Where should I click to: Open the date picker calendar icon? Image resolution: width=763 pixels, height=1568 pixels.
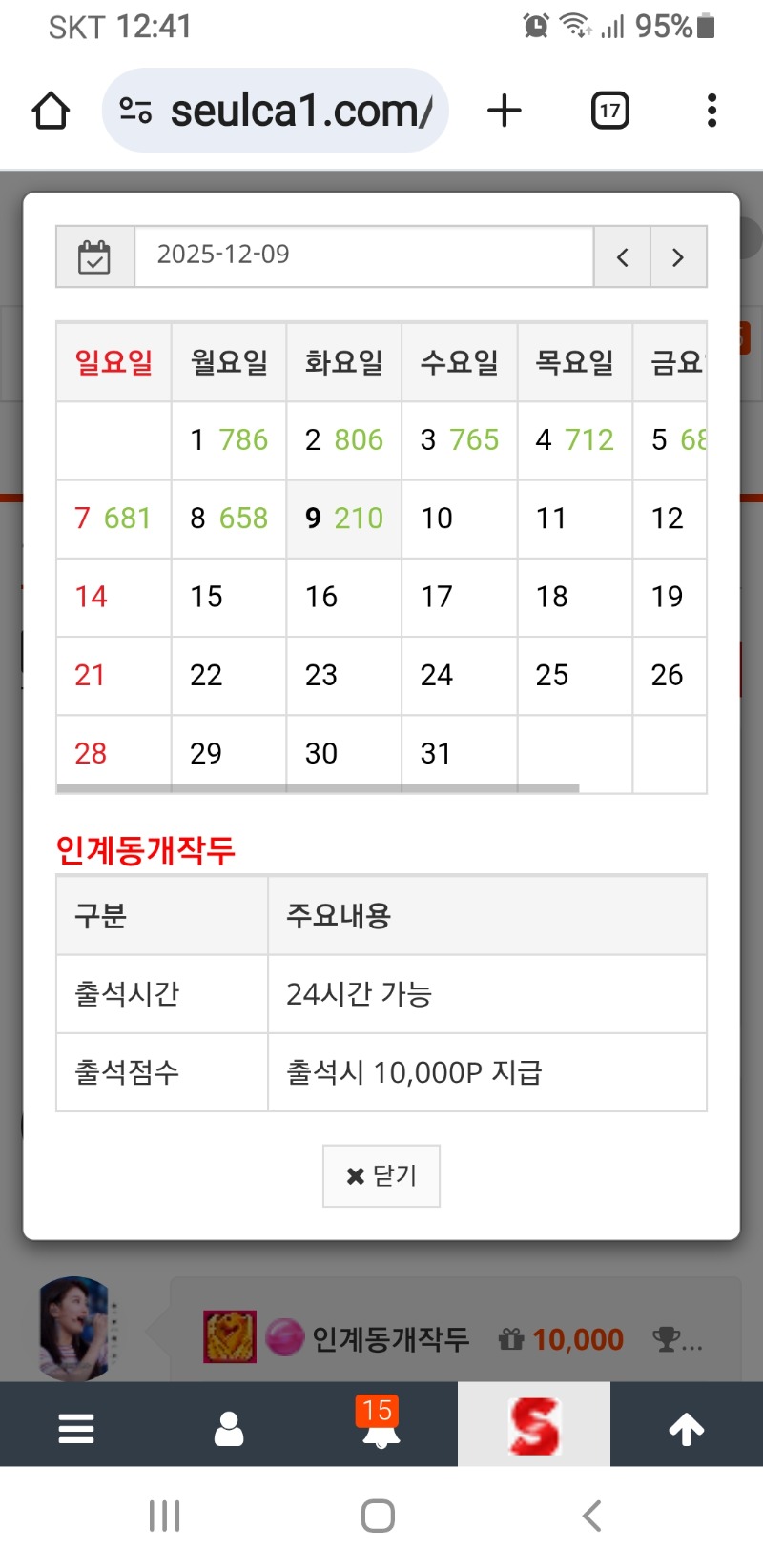93,255
